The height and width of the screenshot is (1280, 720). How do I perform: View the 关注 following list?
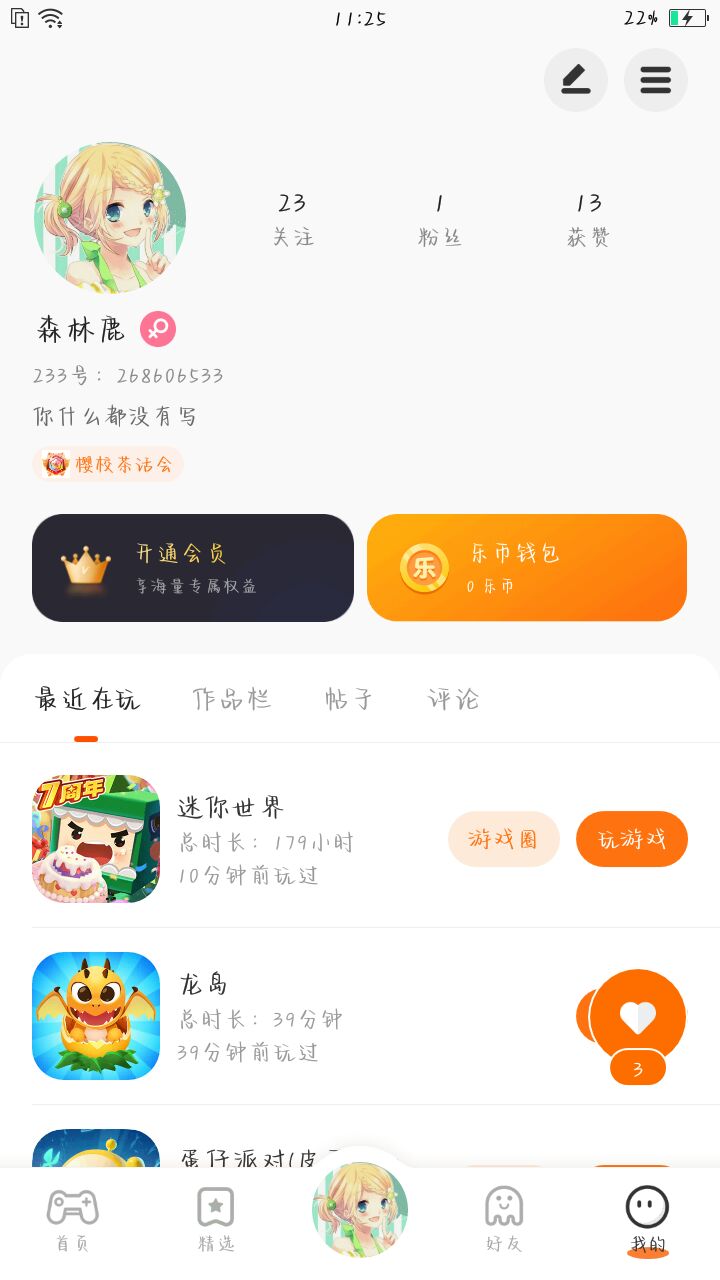click(x=292, y=219)
